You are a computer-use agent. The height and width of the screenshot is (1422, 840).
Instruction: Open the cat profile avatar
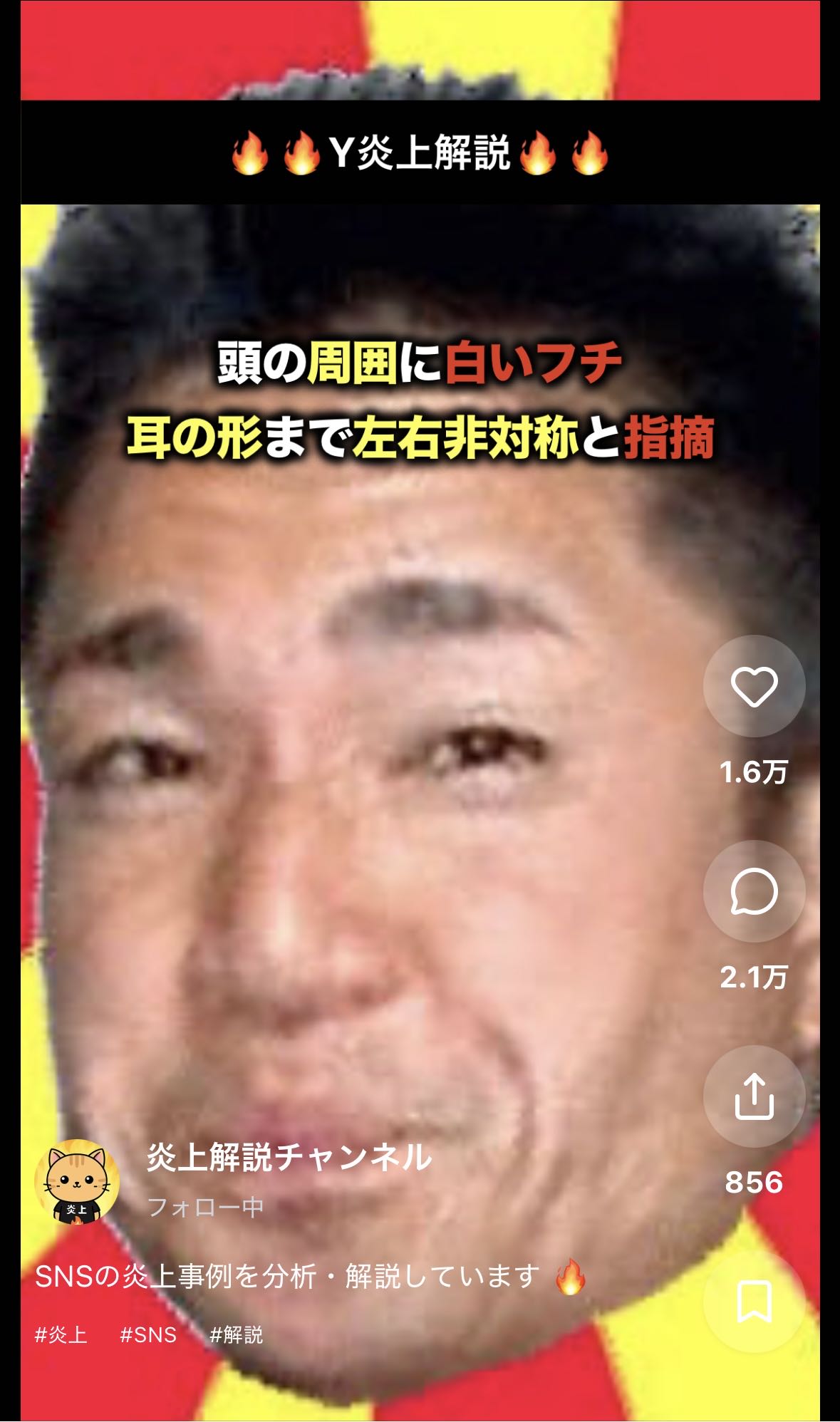pos(77,1182)
